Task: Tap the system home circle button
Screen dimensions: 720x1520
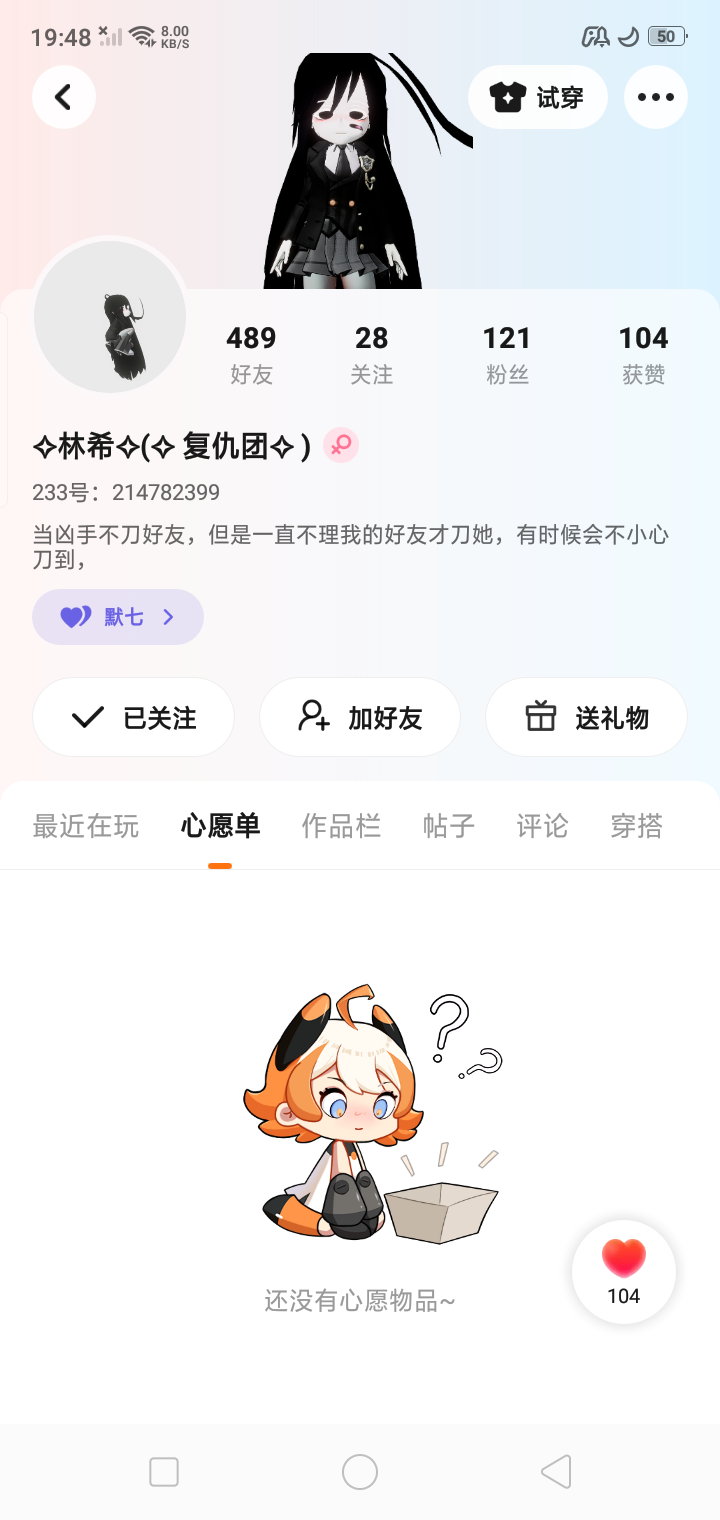Action: click(x=360, y=1472)
